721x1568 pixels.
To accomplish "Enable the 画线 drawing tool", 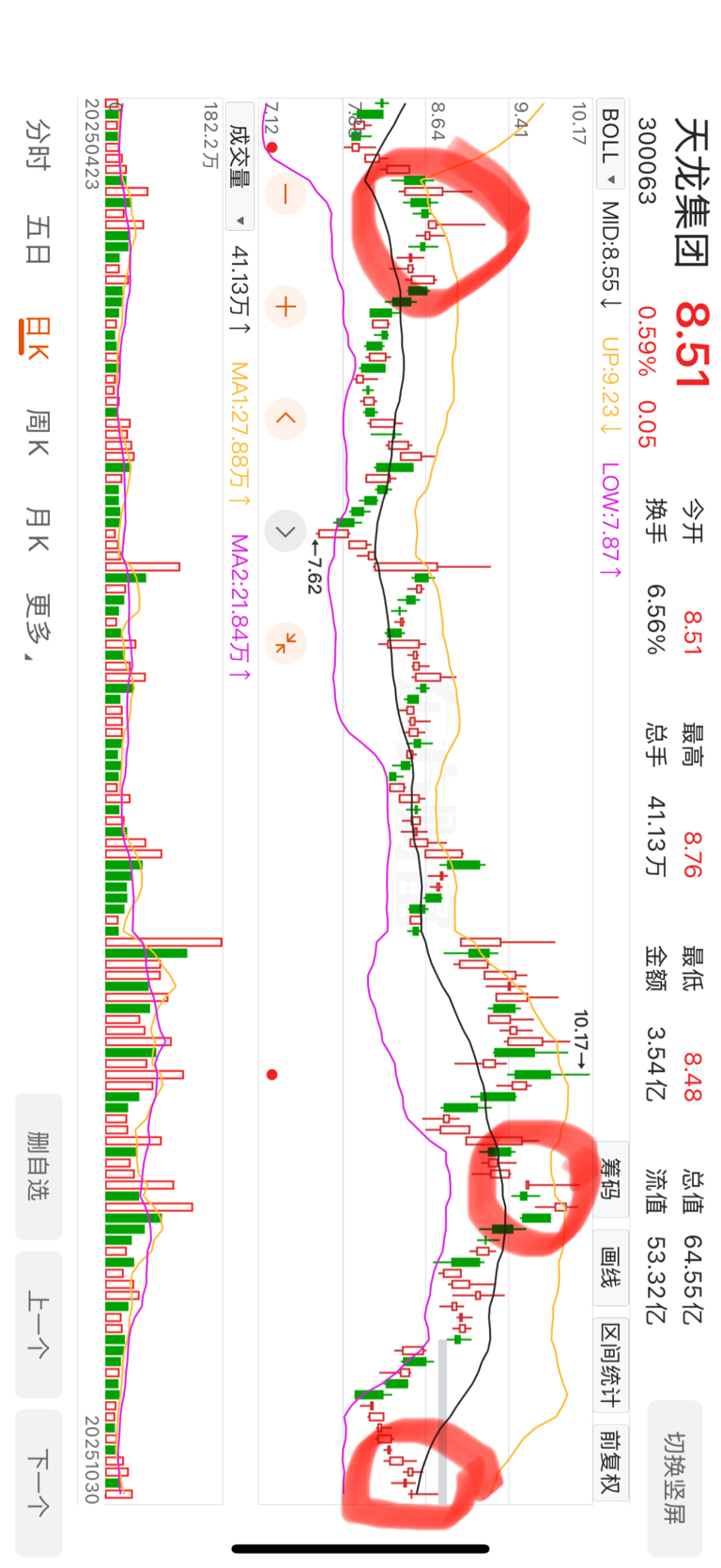I will 611,1268.
